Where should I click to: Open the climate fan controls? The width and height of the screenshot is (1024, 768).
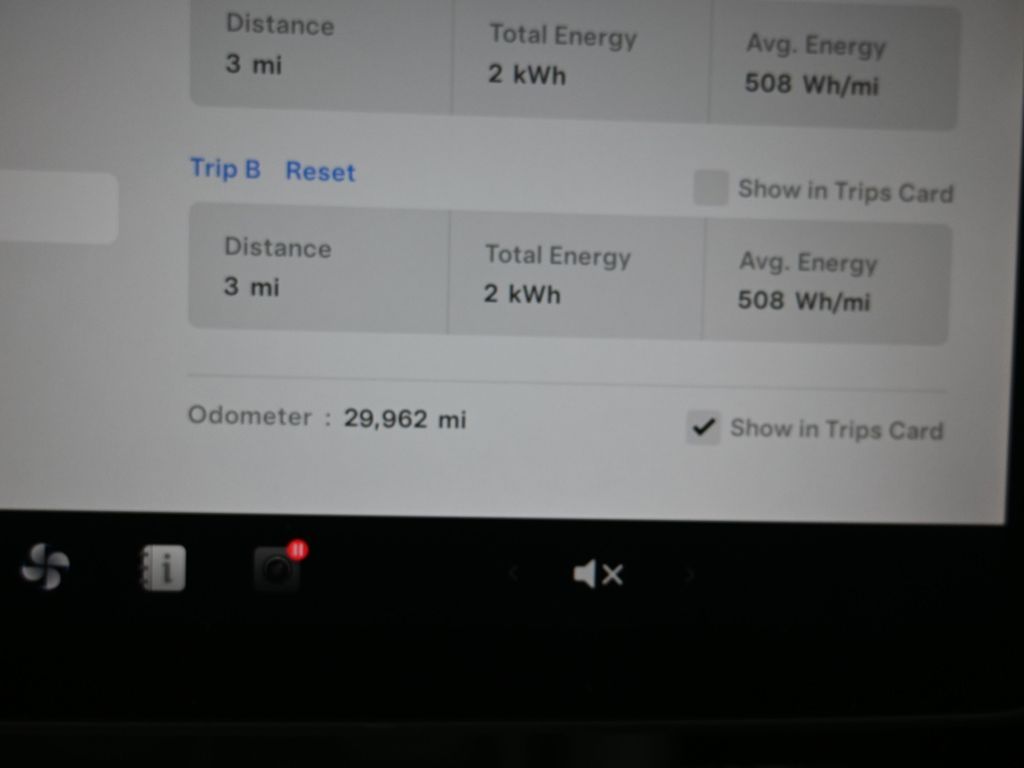pos(45,567)
